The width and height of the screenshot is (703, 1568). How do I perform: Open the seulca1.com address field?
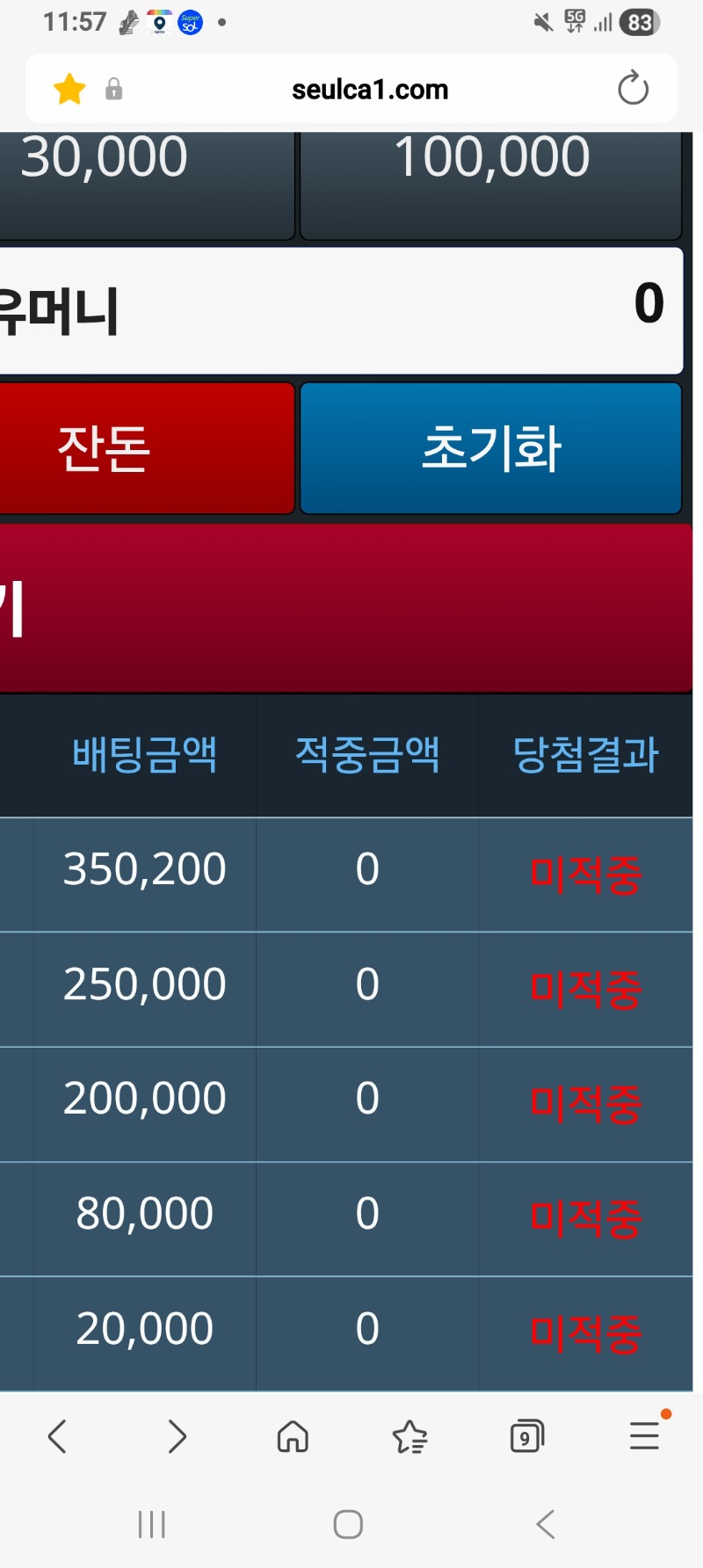pyautogui.click(x=369, y=89)
